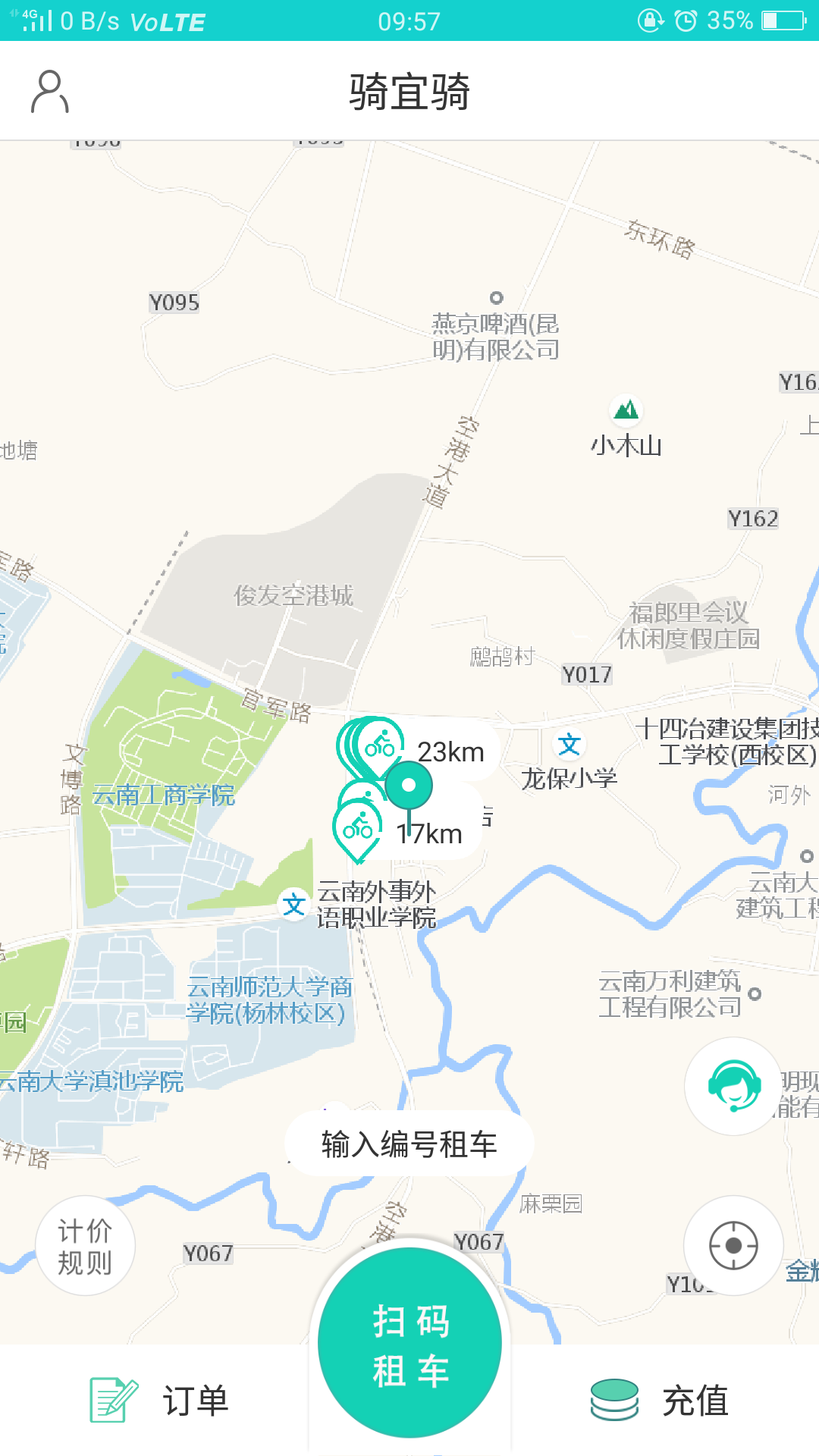
Task: Open the user profile icon
Action: [49, 90]
